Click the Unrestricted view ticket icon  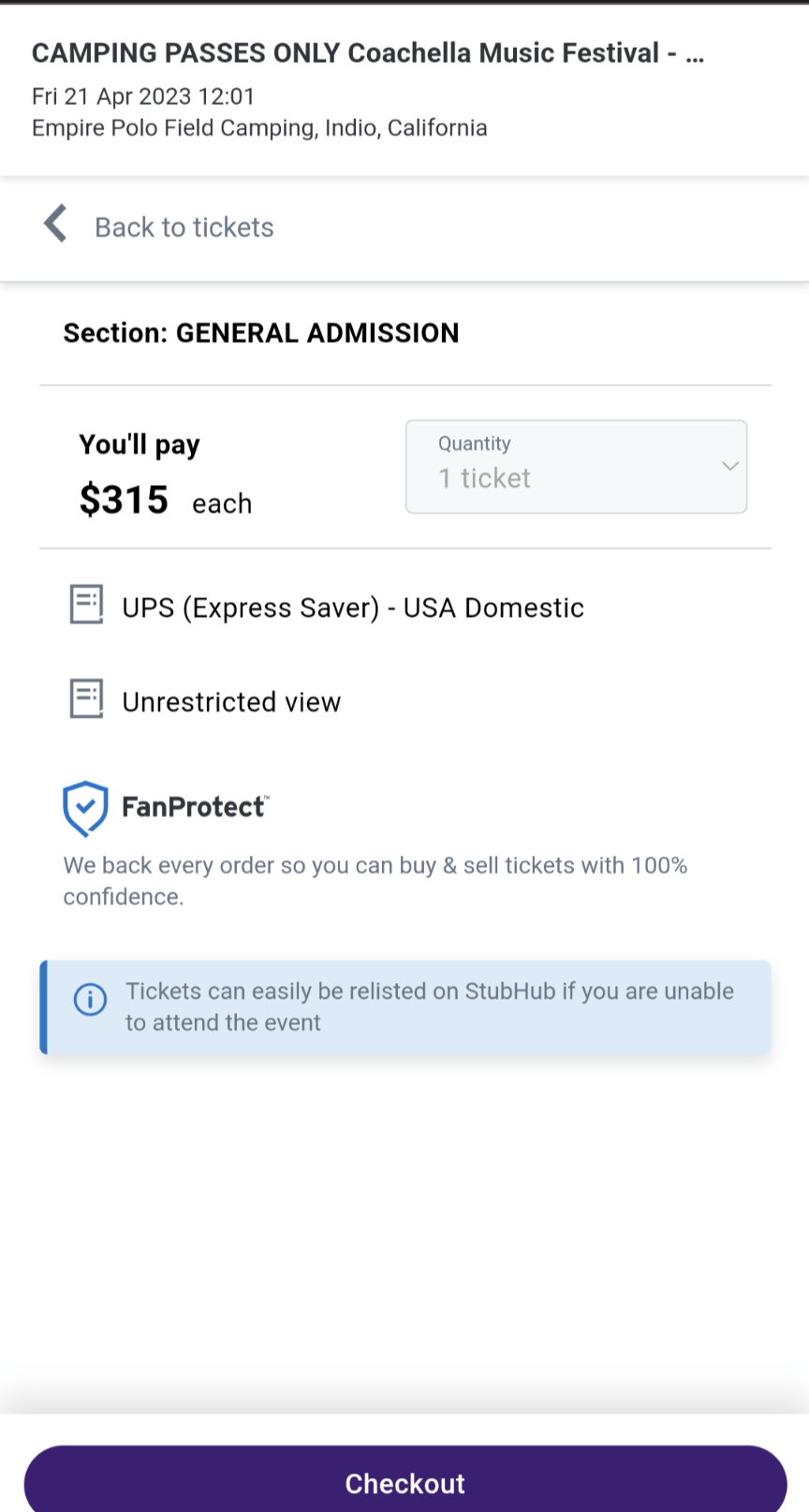click(x=86, y=698)
